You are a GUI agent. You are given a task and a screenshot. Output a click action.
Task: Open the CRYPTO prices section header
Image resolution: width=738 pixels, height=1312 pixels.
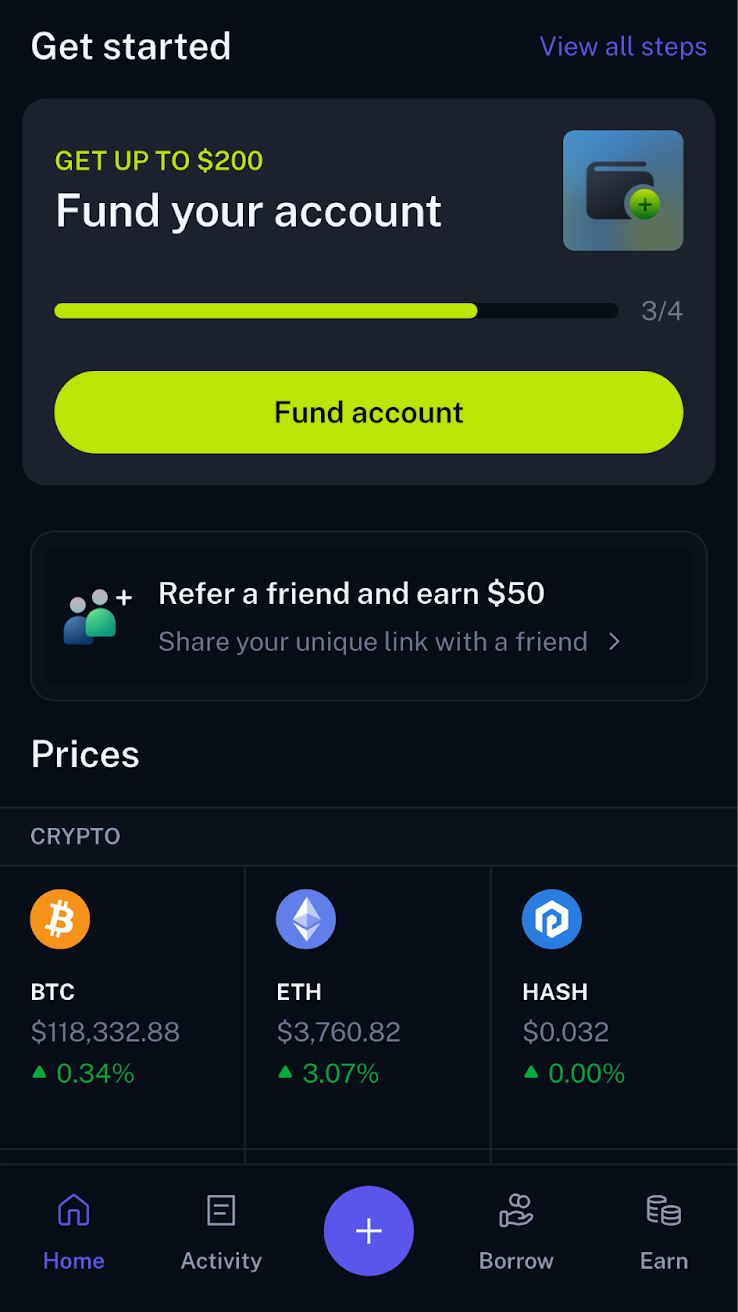pos(76,836)
